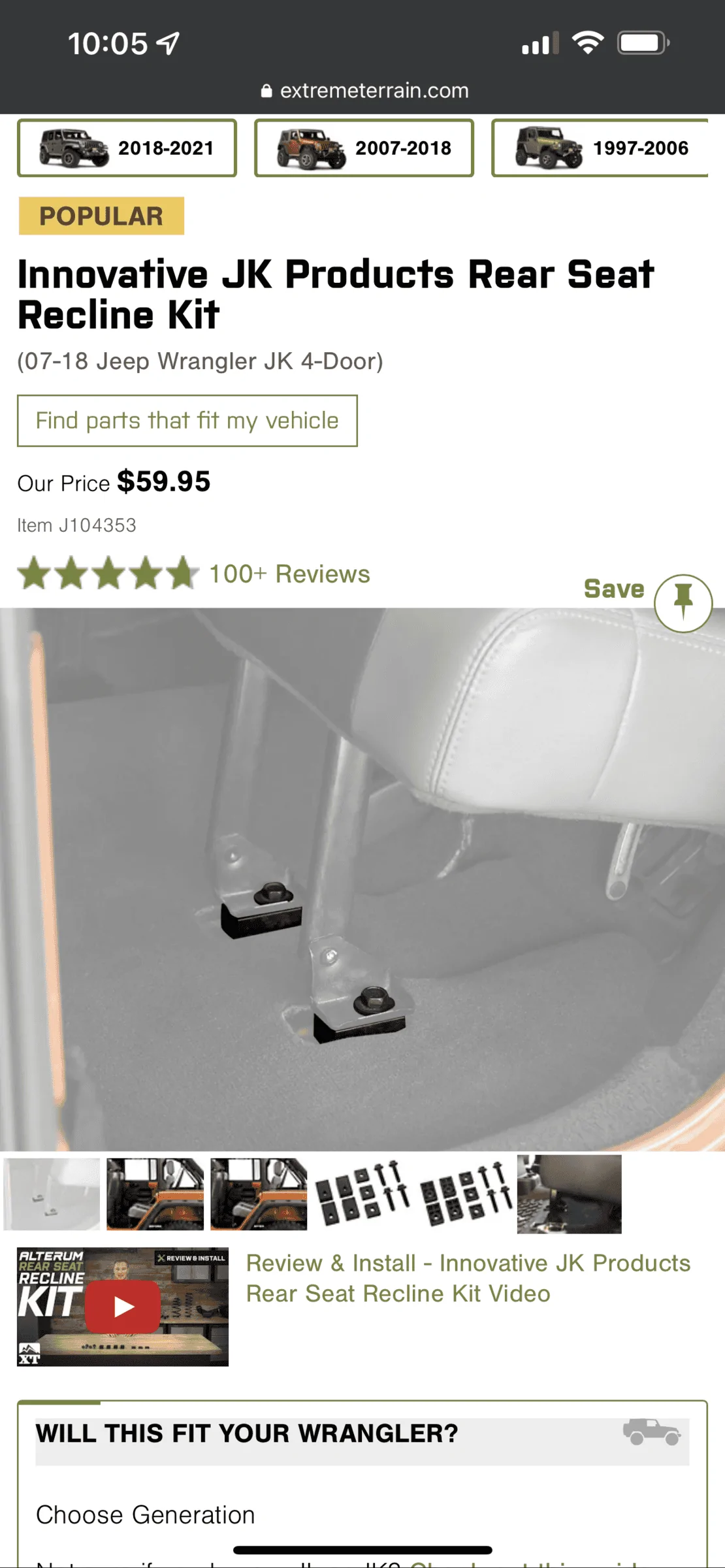Open the 100+ Reviews link
The width and height of the screenshot is (725, 1568).
pos(289,574)
